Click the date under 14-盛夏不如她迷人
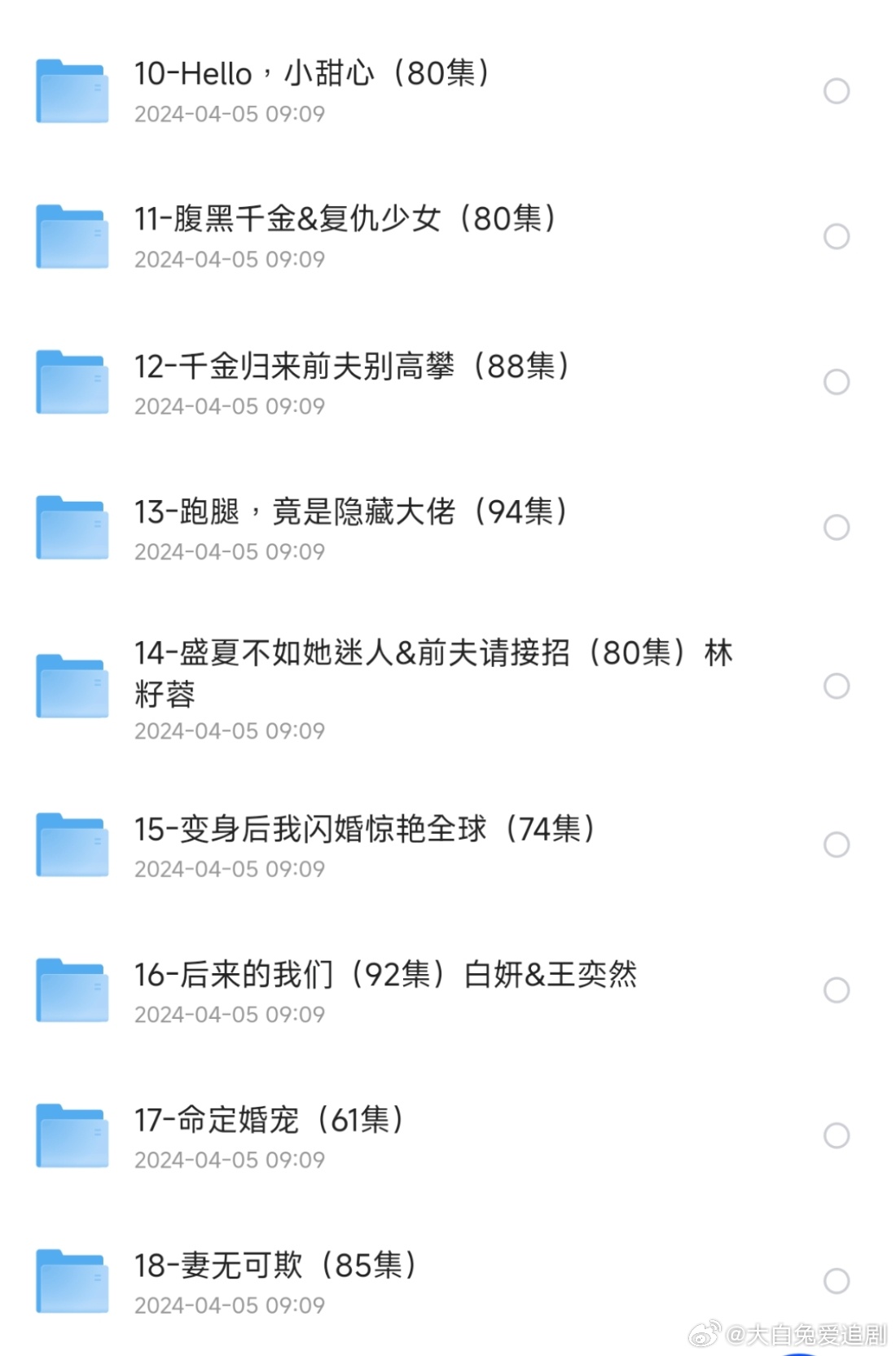The image size is (896, 1356). [228, 731]
